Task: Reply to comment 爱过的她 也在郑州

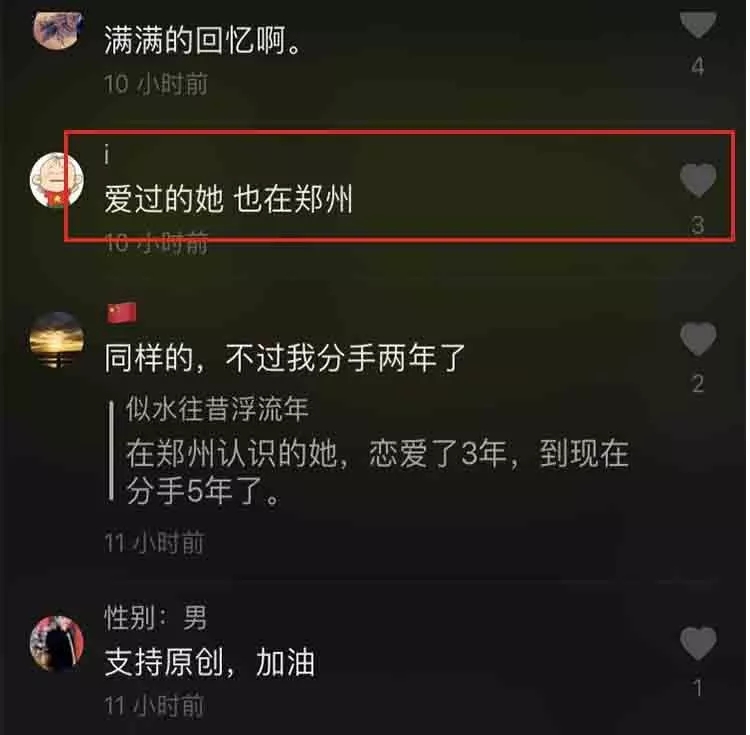Action: pyautogui.click(x=228, y=200)
